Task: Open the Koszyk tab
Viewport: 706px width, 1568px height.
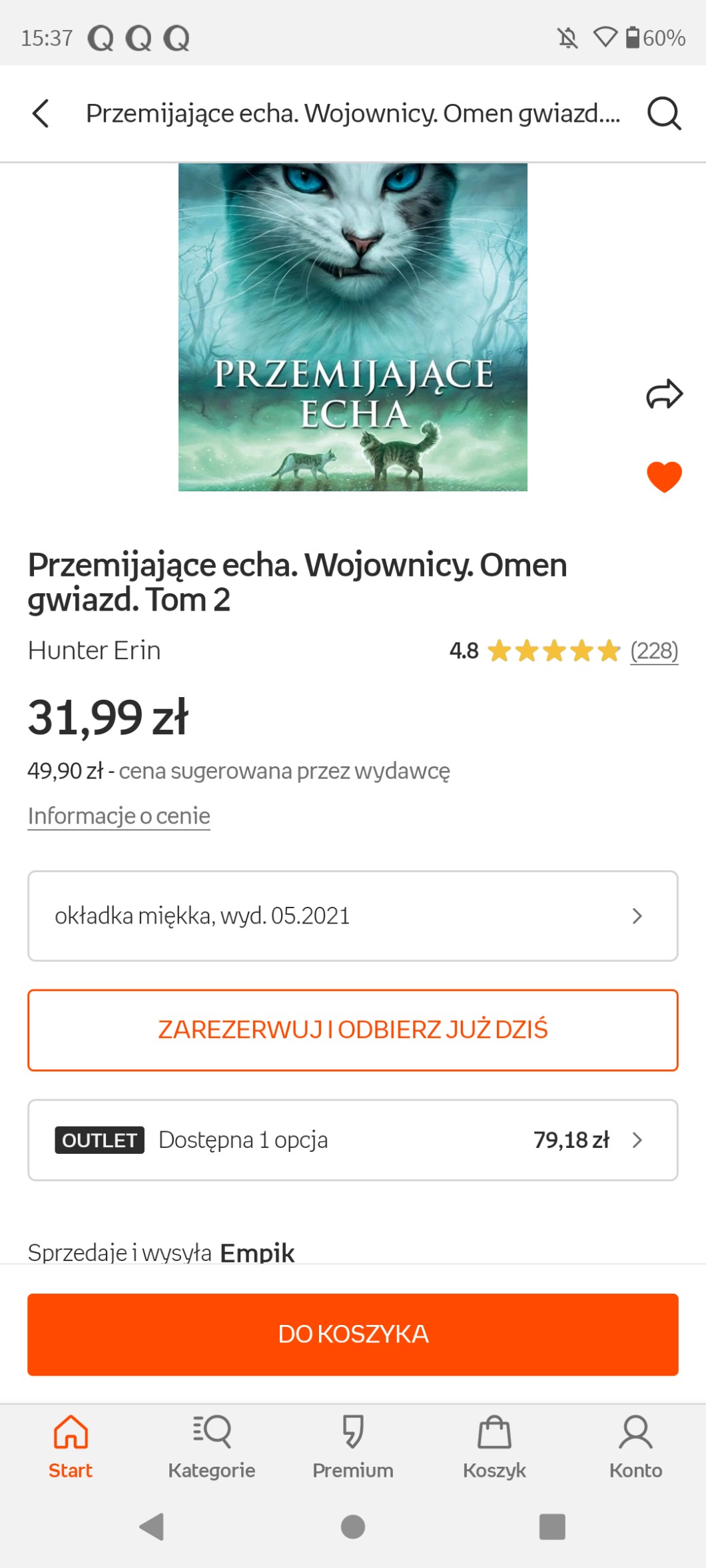Action: (x=494, y=1446)
